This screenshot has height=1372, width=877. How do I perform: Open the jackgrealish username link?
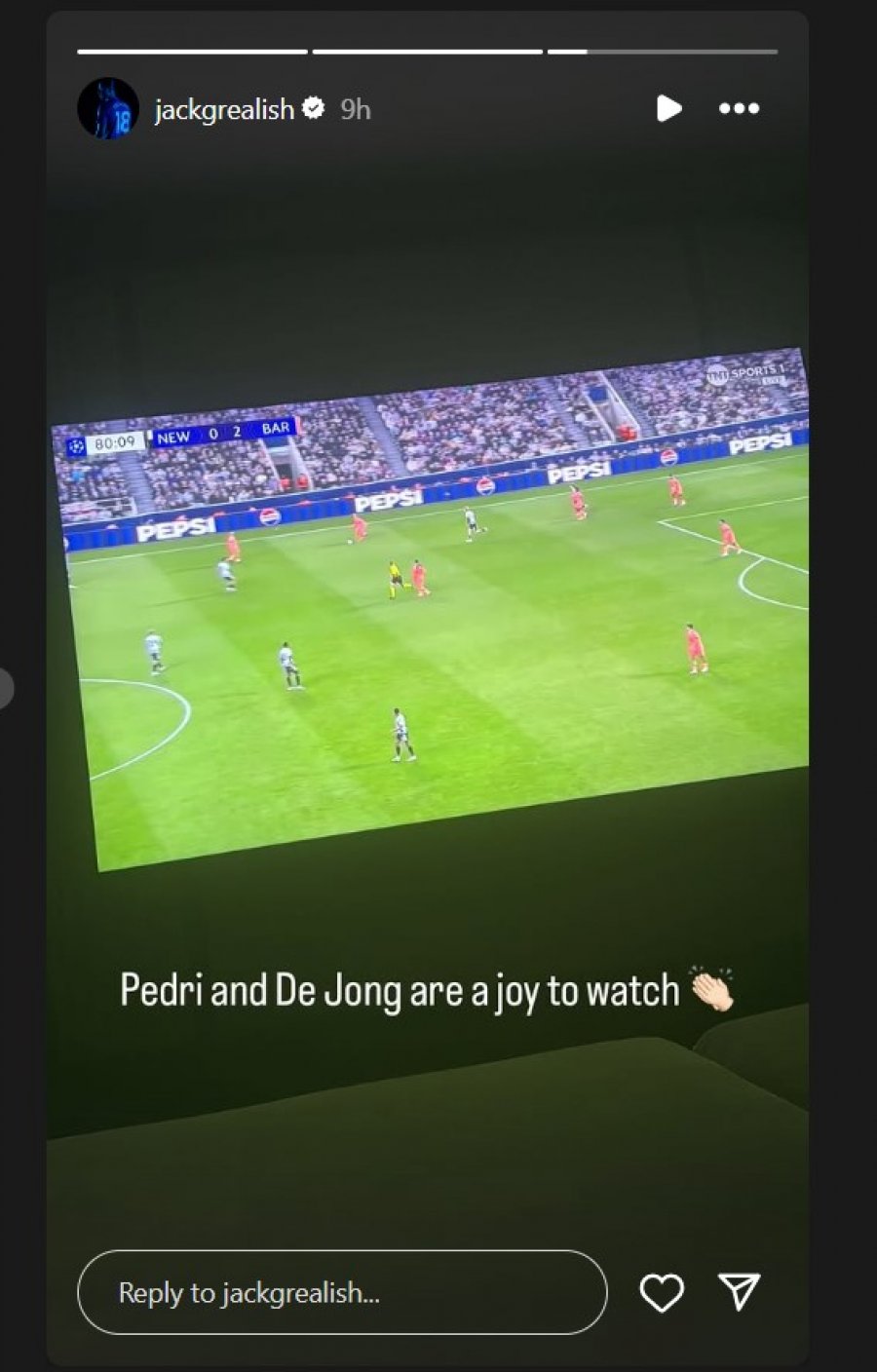click(x=224, y=109)
